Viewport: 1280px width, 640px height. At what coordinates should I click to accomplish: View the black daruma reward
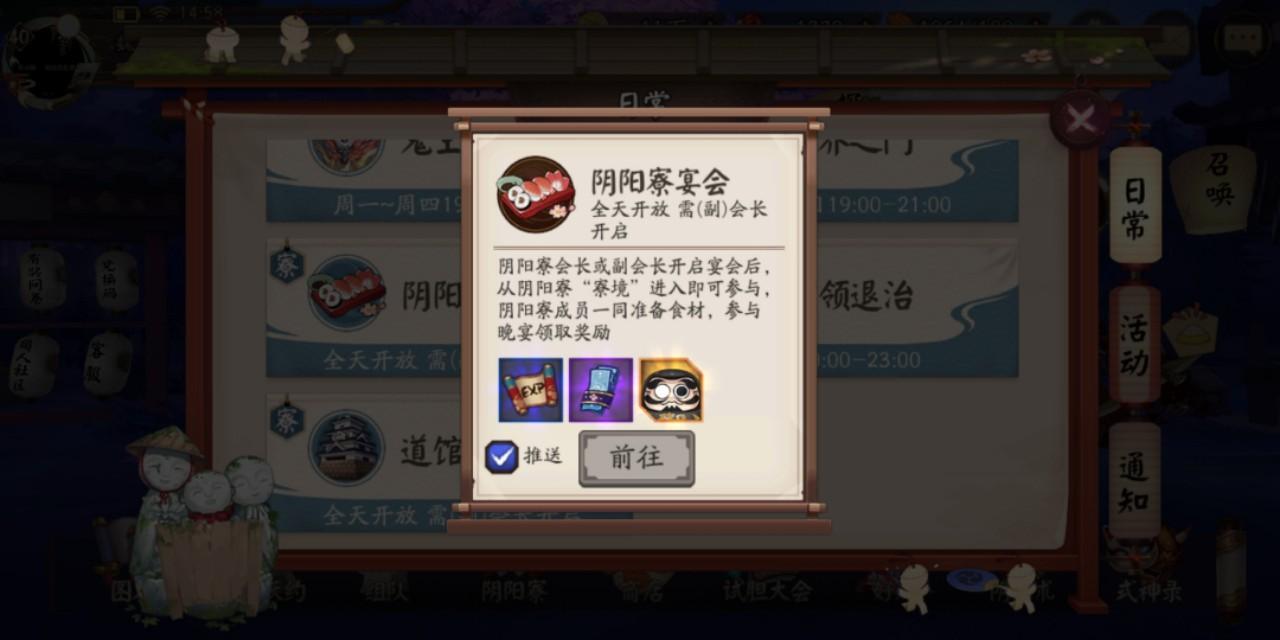point(671,390)
